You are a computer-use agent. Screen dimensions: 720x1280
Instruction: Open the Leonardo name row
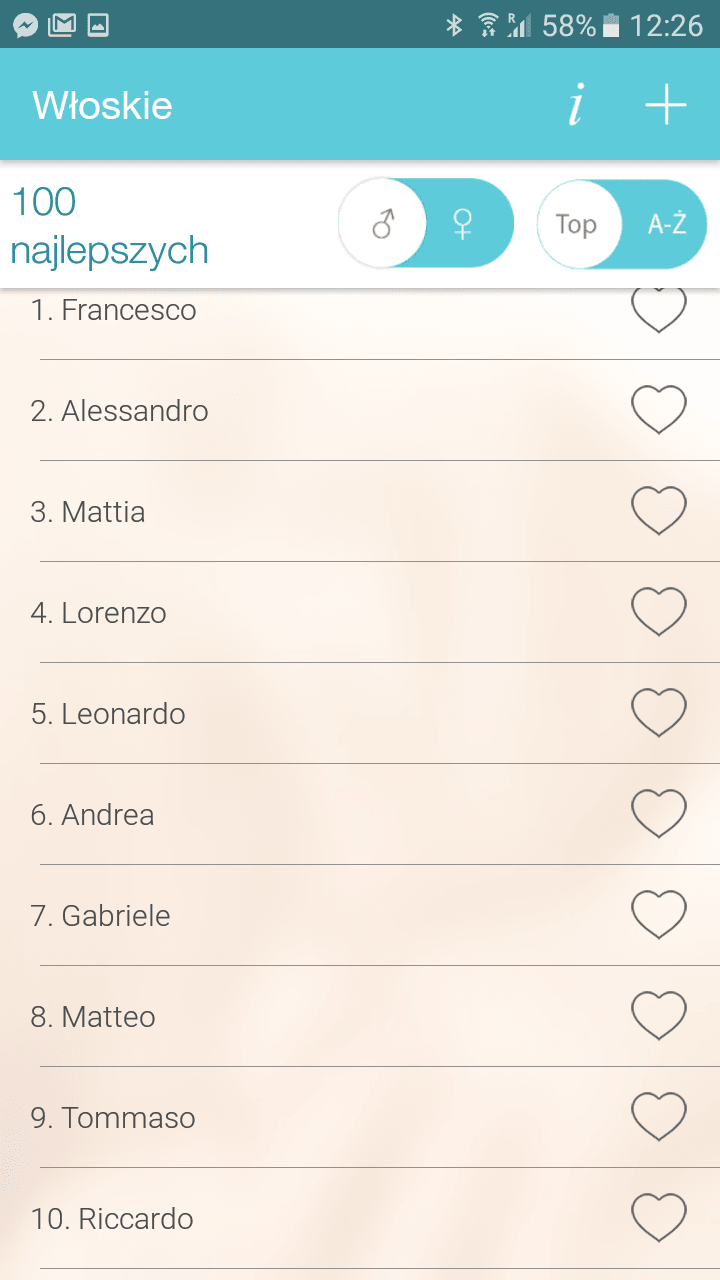pyautogui.click(x=360, y=713)
